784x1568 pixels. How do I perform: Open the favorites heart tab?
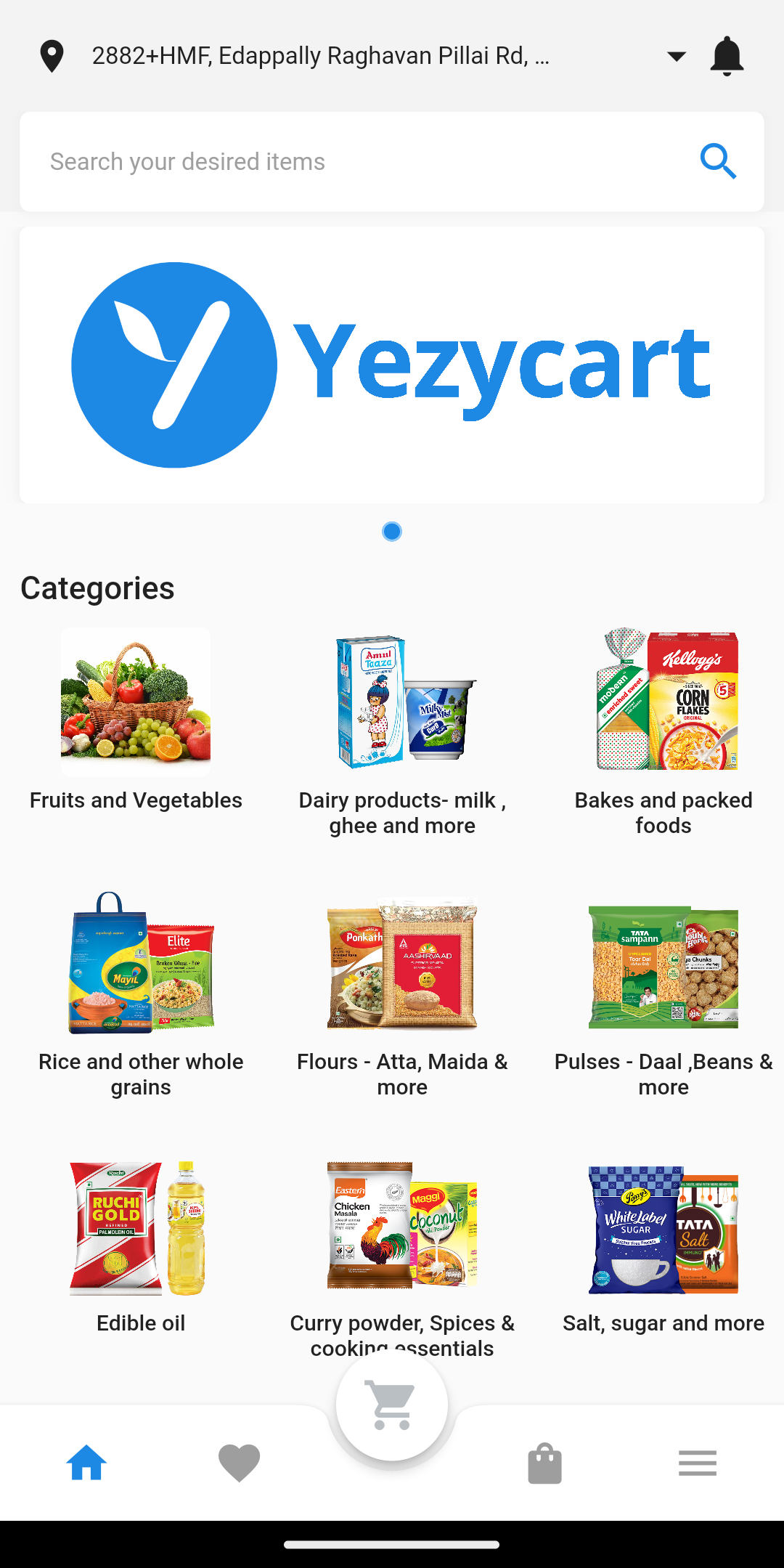(x=239, y=1463)
